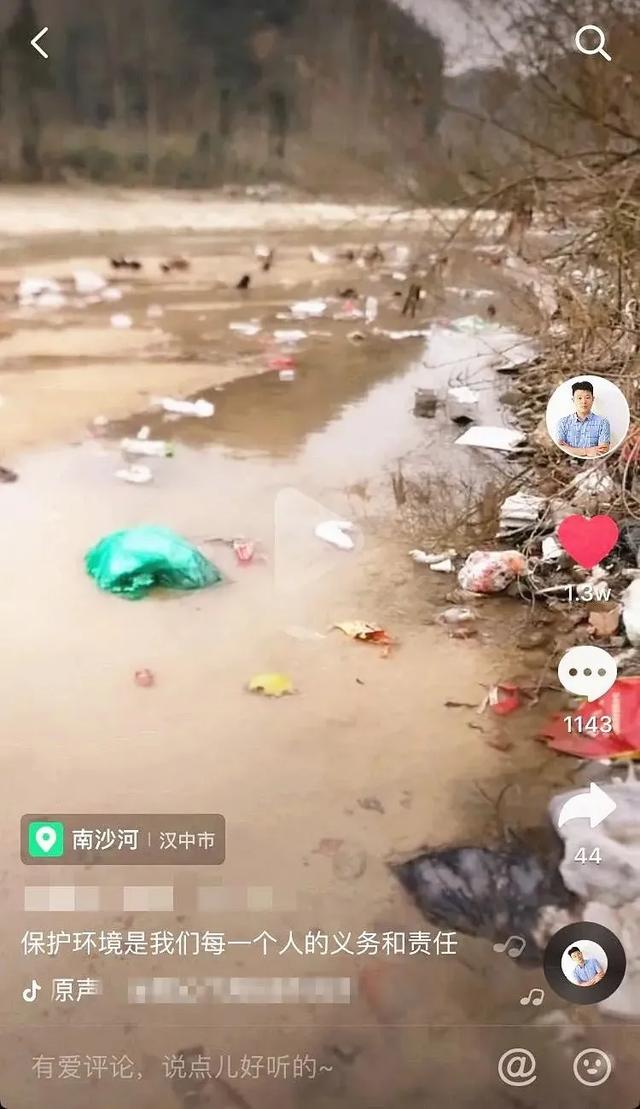Viewport: 640px width, 1109px height.
Task: Open the spinning music disc
Action: pyautogui.click(x=584, y=963)
